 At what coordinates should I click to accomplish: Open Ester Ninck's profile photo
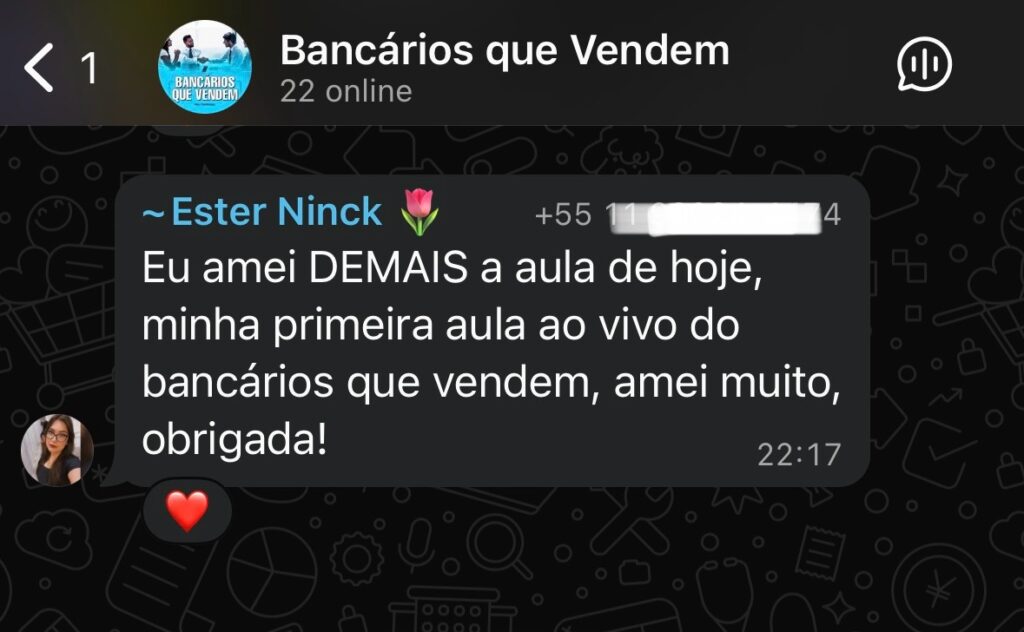pos(57,450)
